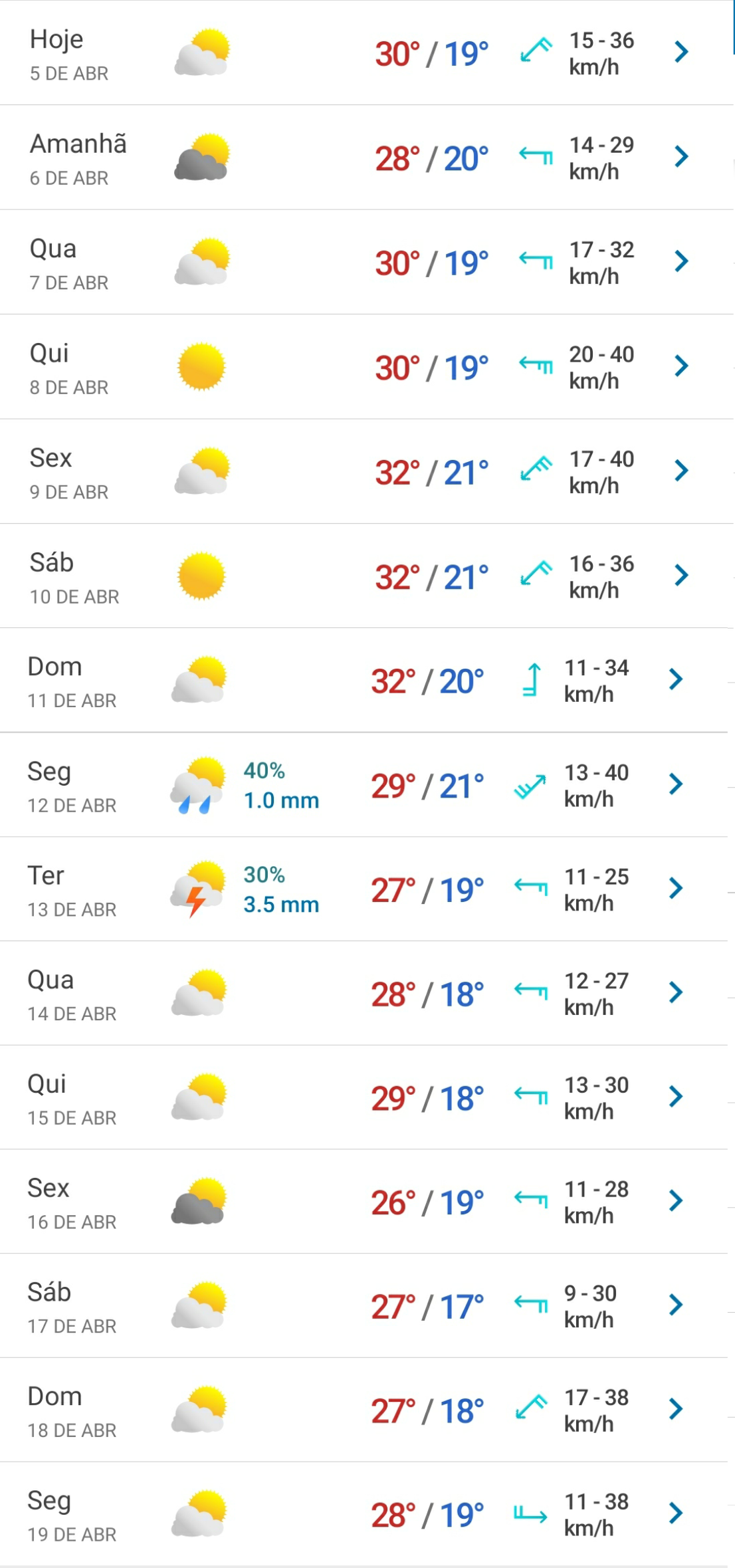This screenshot has width=735, height=1568.
Task: Open Seg 12 de Abr rain forecast
Action: [x=364, y=784]
